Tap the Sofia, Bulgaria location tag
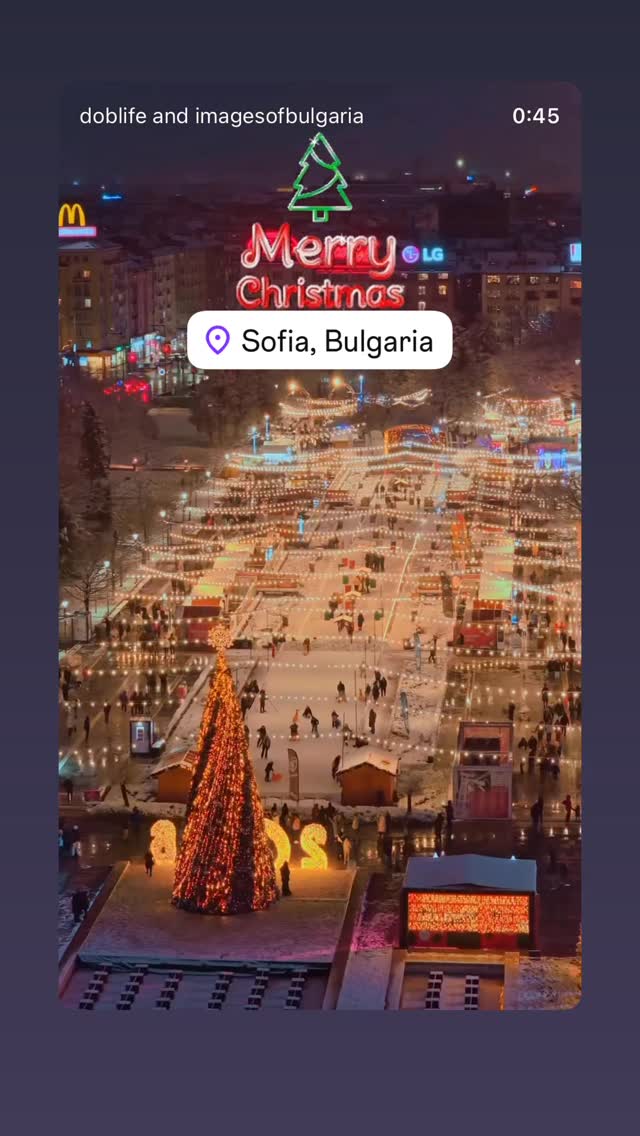Viewport: 640px width, 1136px height. tap(320, 340)
